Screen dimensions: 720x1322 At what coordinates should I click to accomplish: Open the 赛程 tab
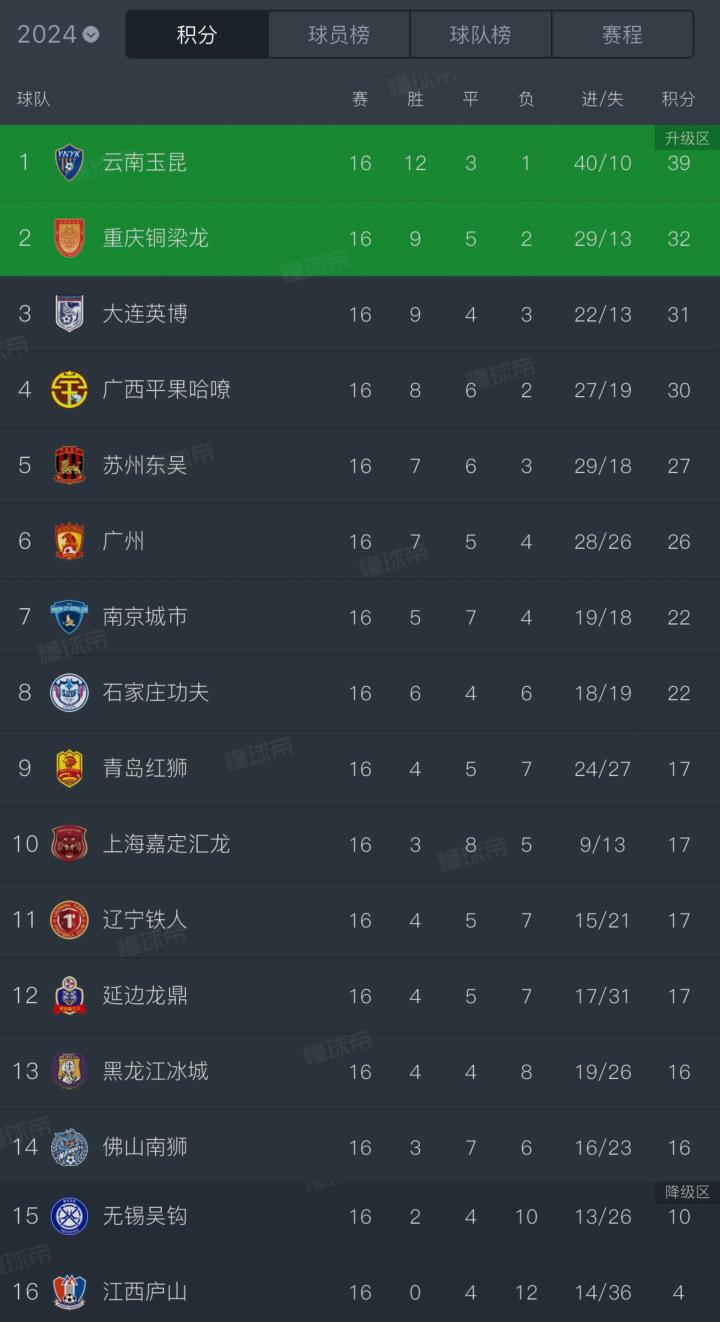coord(622,35)
